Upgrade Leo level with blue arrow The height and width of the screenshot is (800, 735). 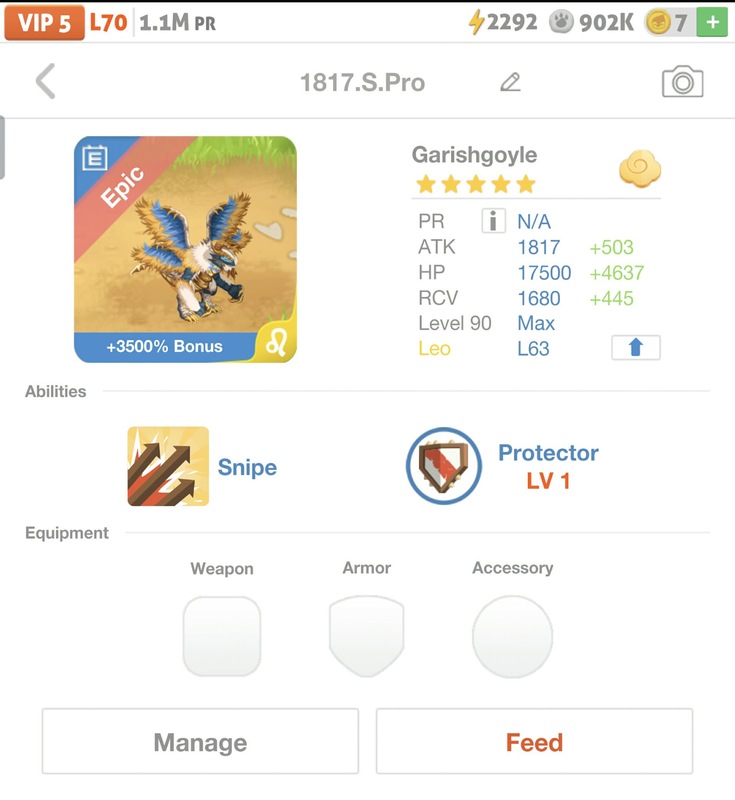(x=635, y=348)
